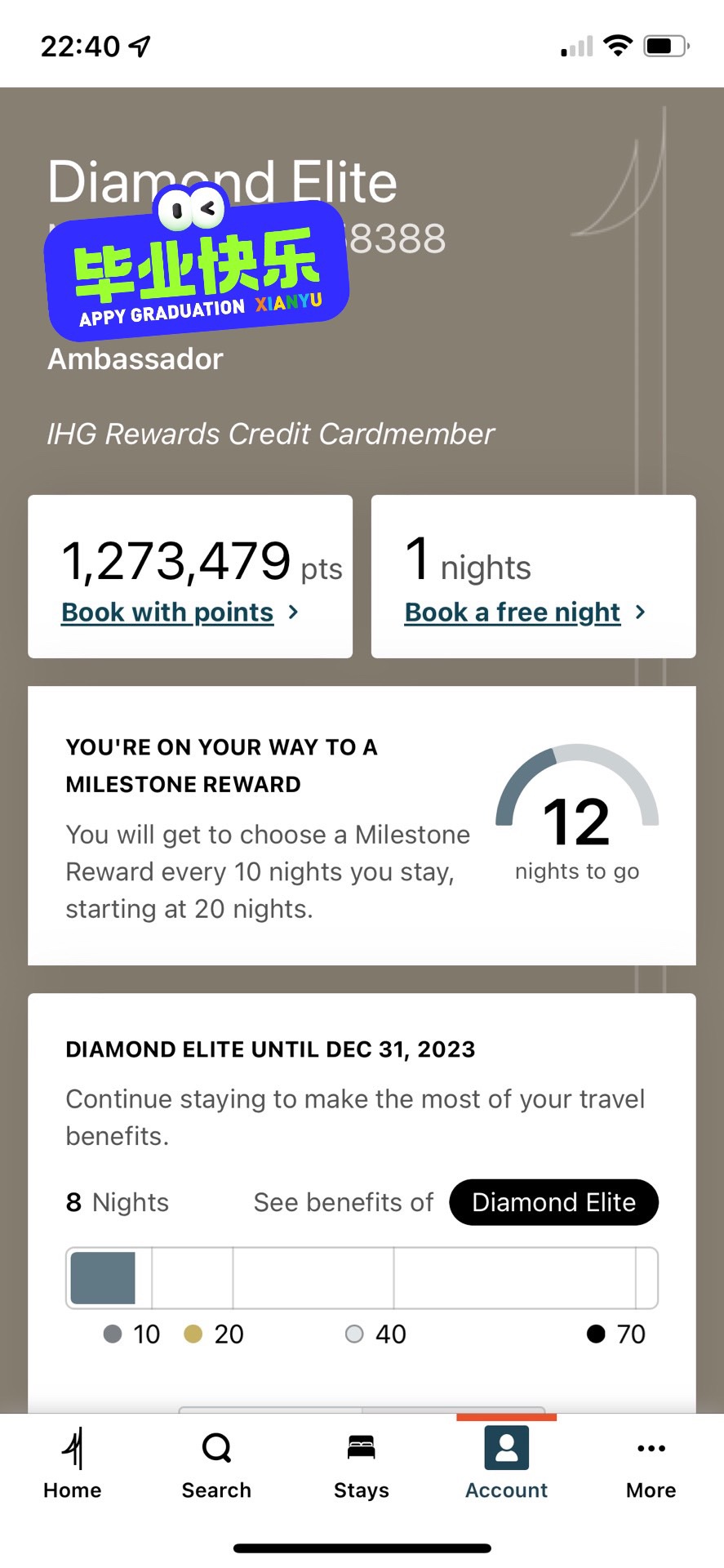724x1568 pixels.
Task: Switch to the Search tab
Action: point(216,1464)
